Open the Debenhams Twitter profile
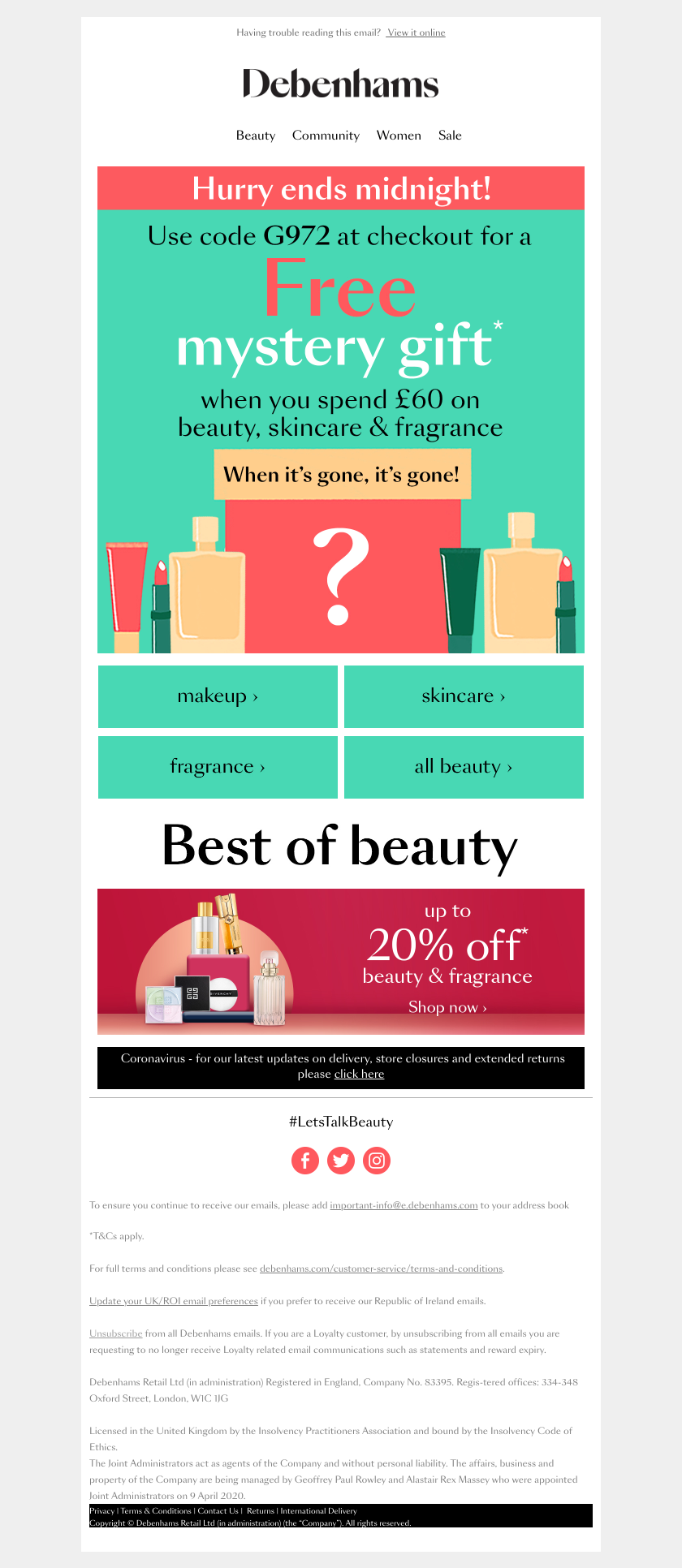 point(341,1161)
